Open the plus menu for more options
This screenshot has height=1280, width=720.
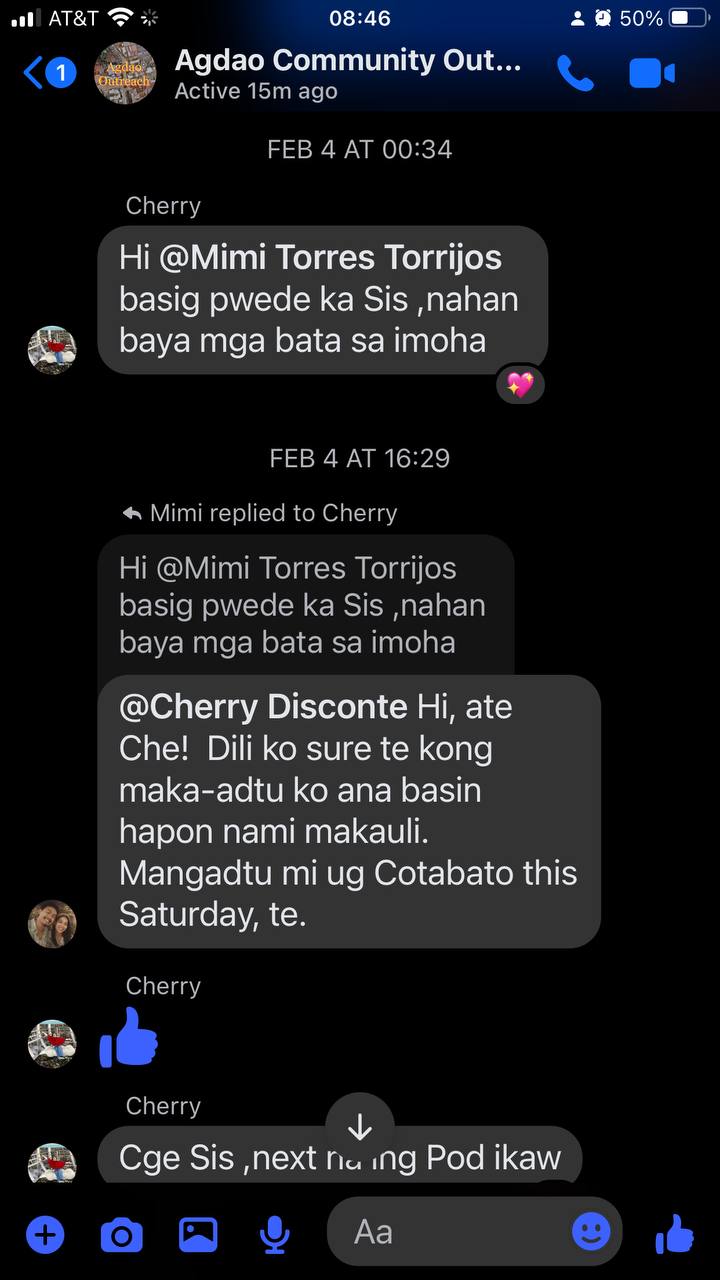[44, 1235]
